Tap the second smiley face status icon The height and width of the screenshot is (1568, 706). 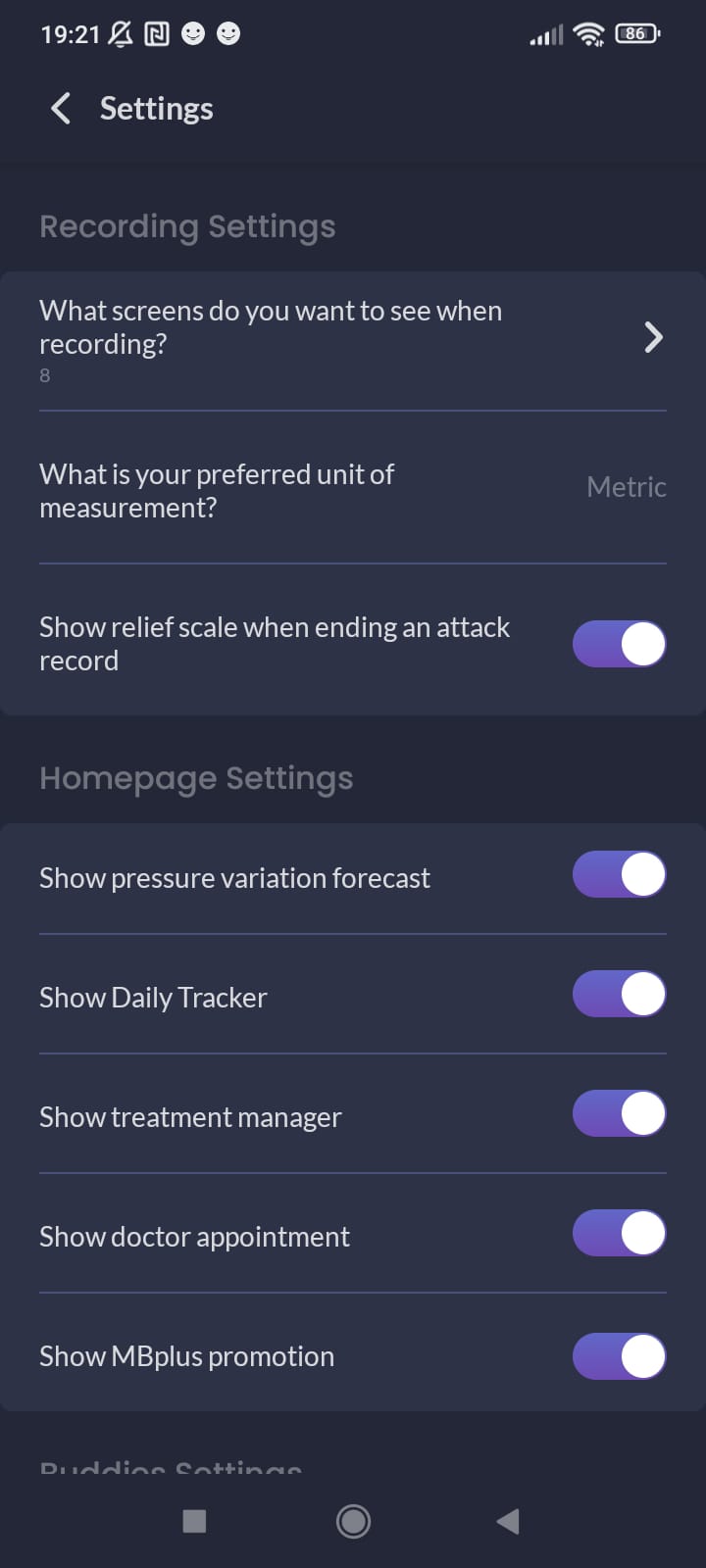click(227, 33)
